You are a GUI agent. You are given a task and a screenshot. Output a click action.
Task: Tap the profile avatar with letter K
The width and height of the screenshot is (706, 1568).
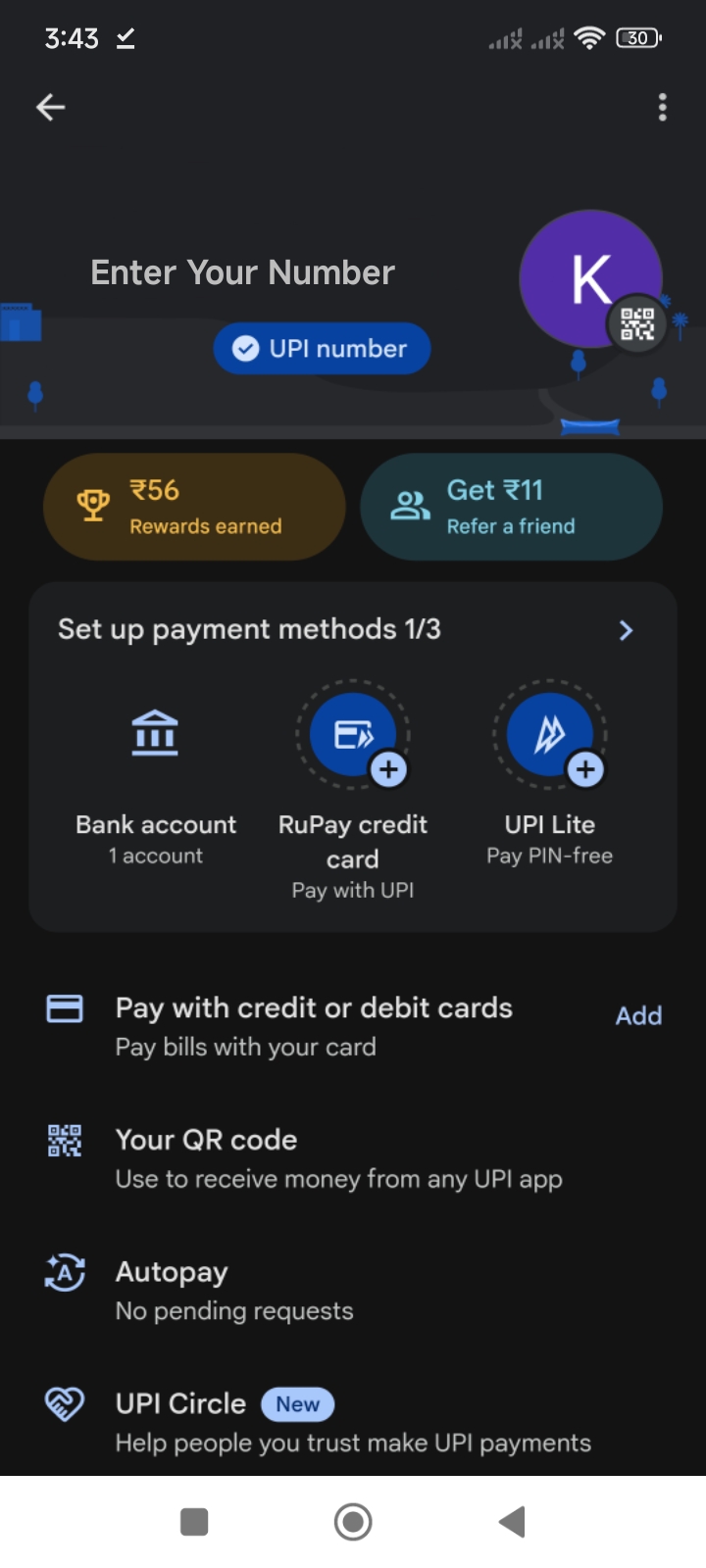tap(590, 277)
